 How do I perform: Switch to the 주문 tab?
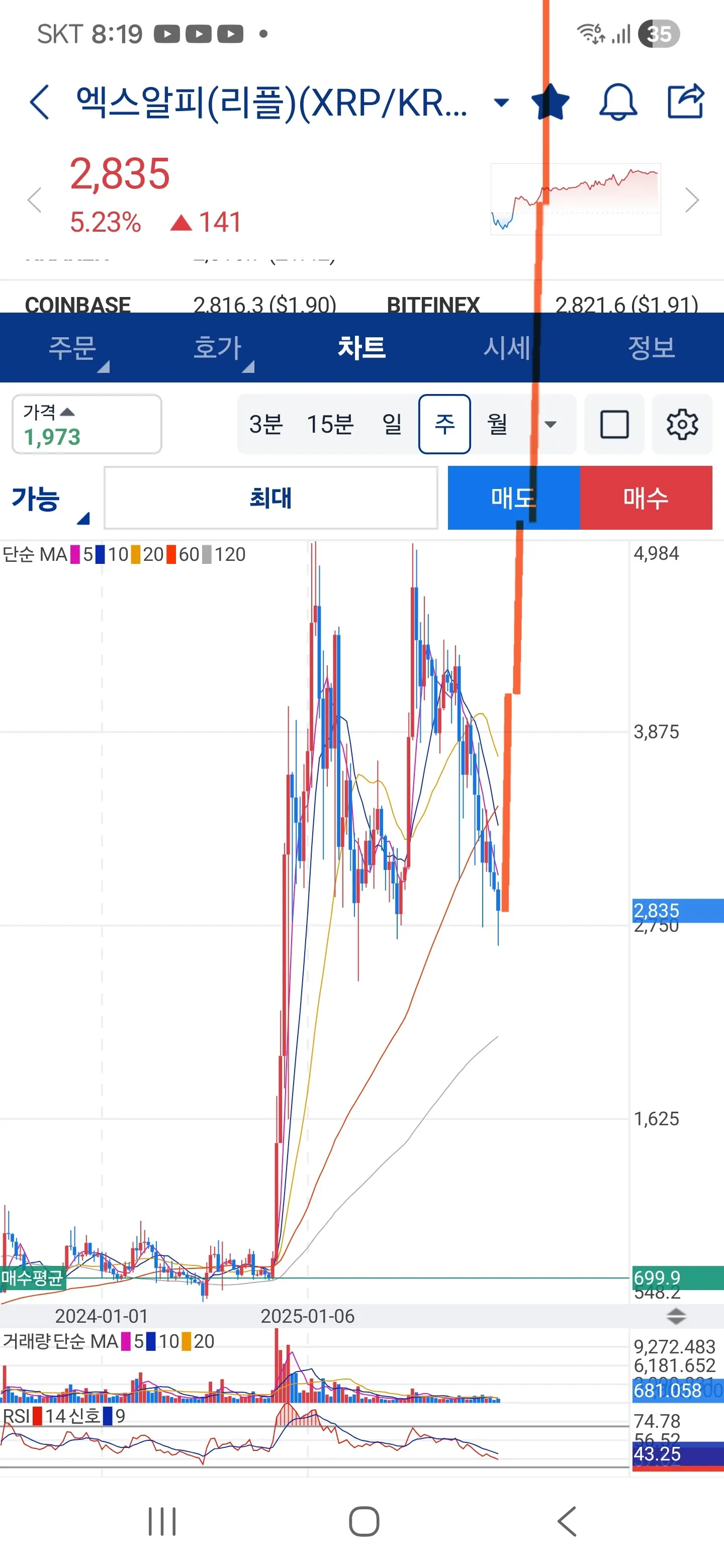click(x=72, y=348)
